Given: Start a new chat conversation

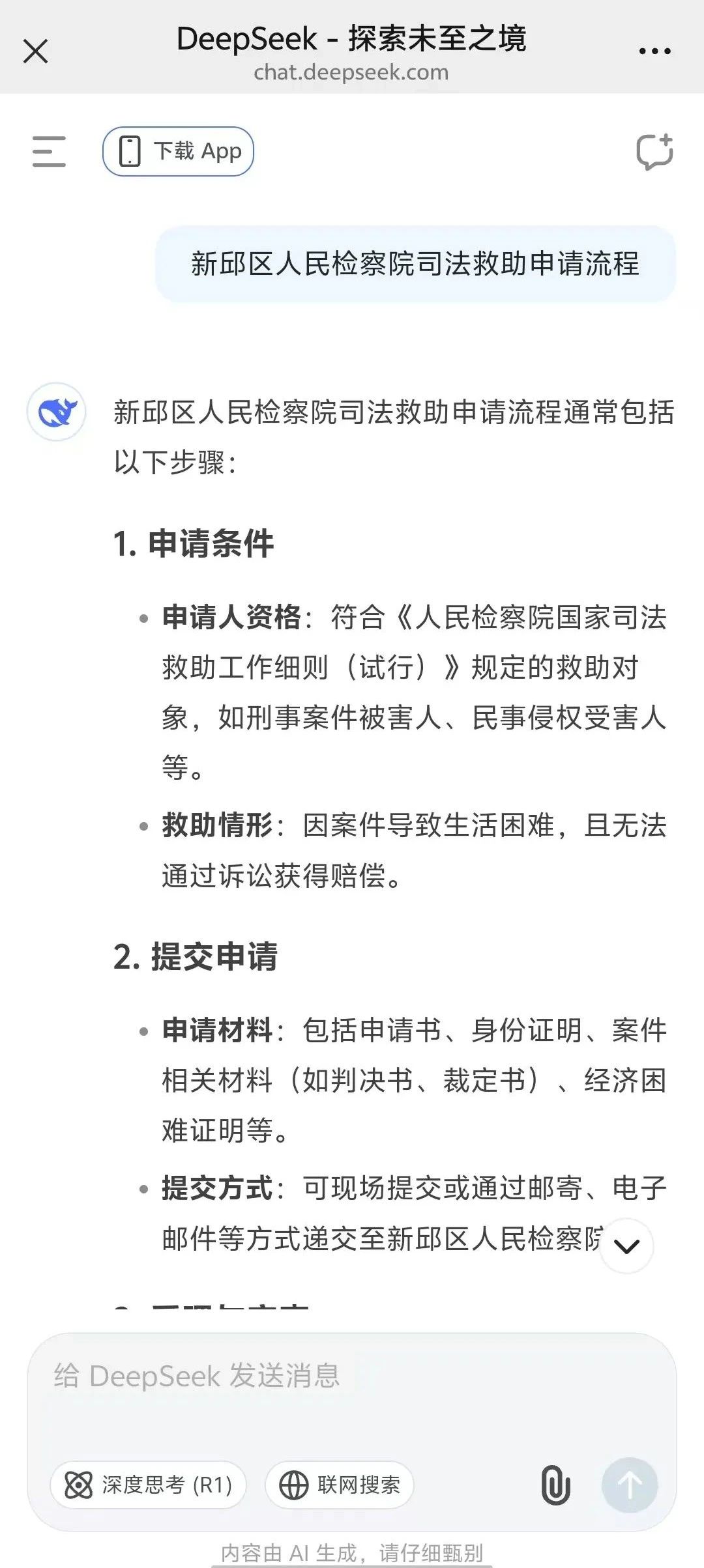Looking at the screenshot, I should tap(654, 152).
